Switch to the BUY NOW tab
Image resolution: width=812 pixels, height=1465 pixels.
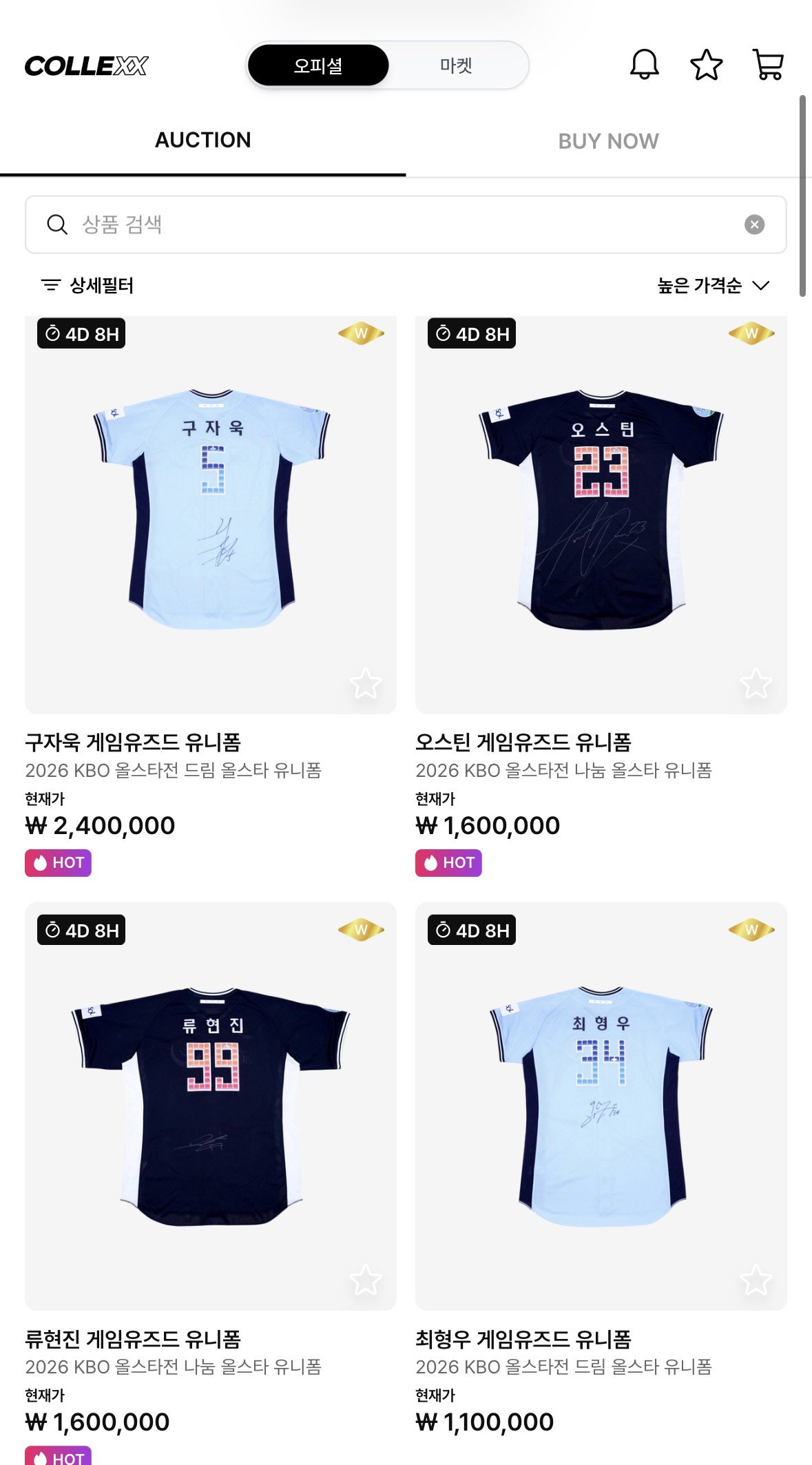coord(608,141)
